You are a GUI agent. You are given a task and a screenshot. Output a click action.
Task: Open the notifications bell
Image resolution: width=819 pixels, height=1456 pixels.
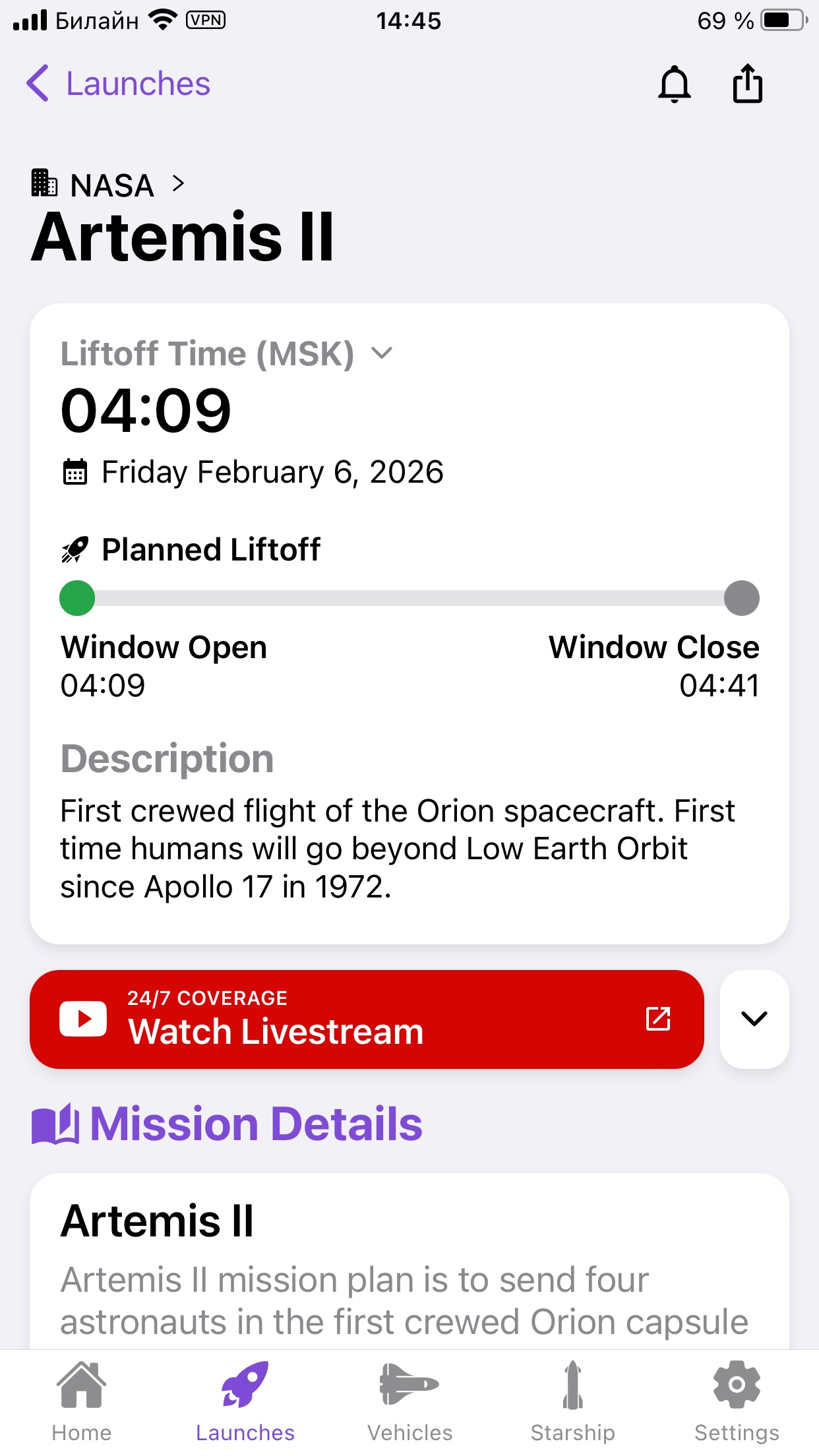[x=675, y=84]
